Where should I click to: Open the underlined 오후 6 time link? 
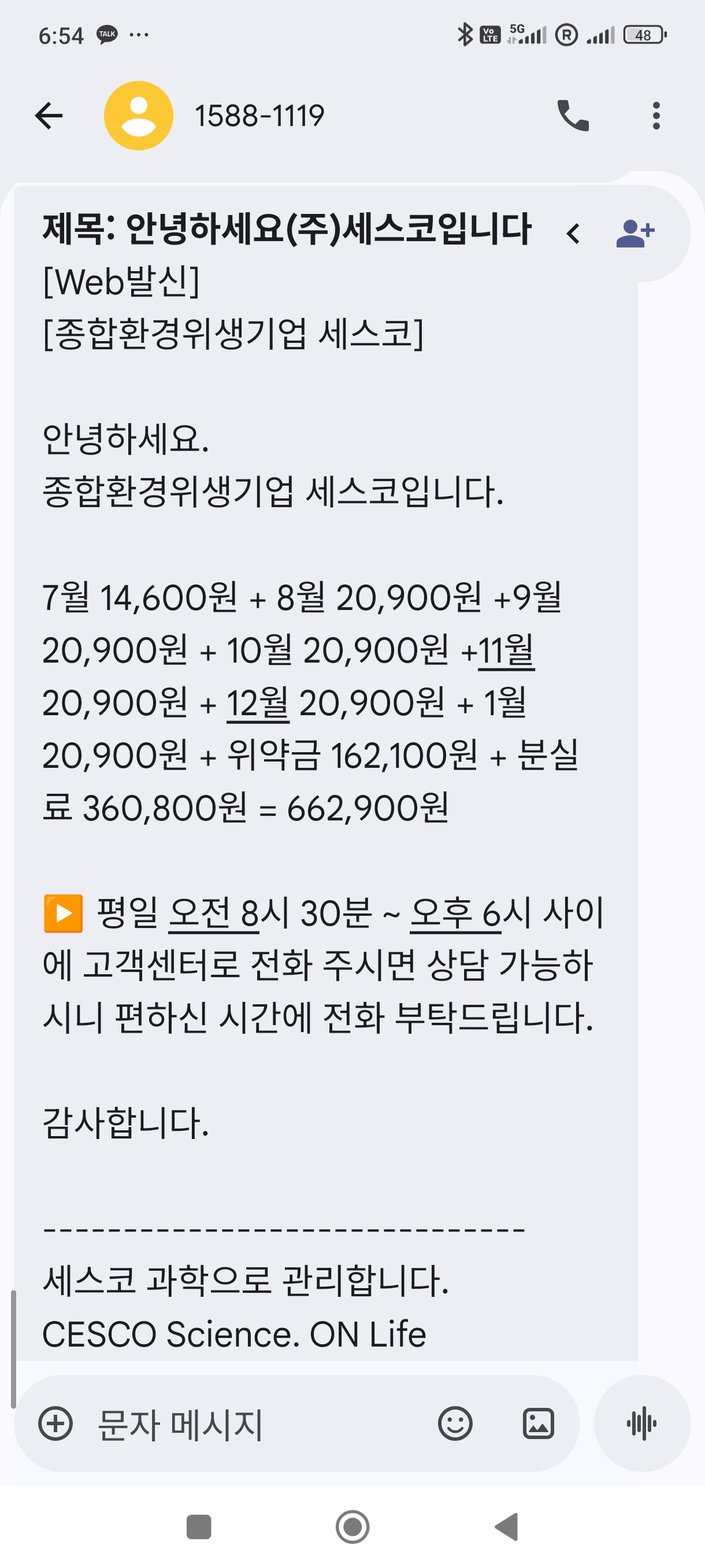coord(455,913)
